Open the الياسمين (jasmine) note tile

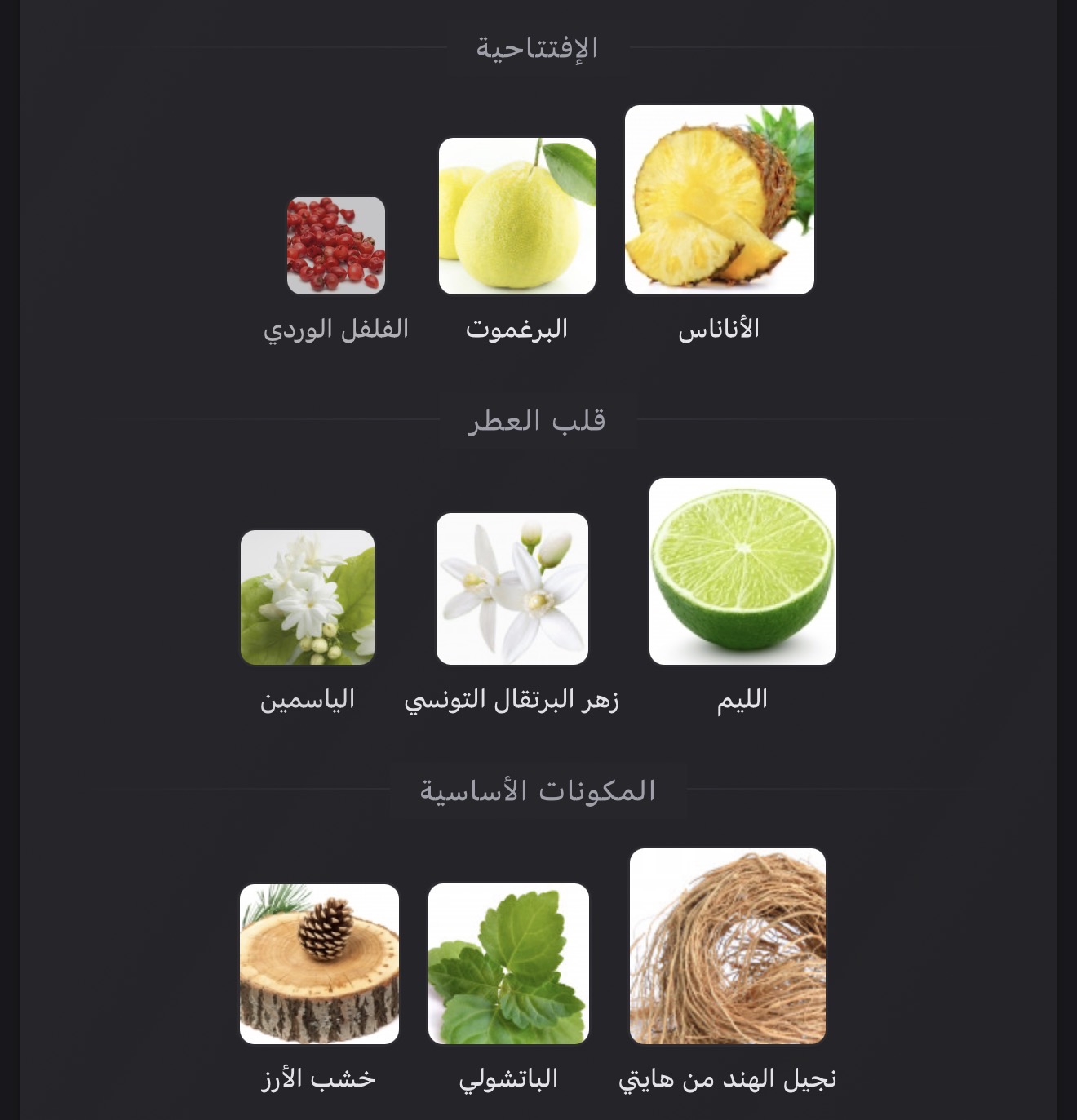308,597
